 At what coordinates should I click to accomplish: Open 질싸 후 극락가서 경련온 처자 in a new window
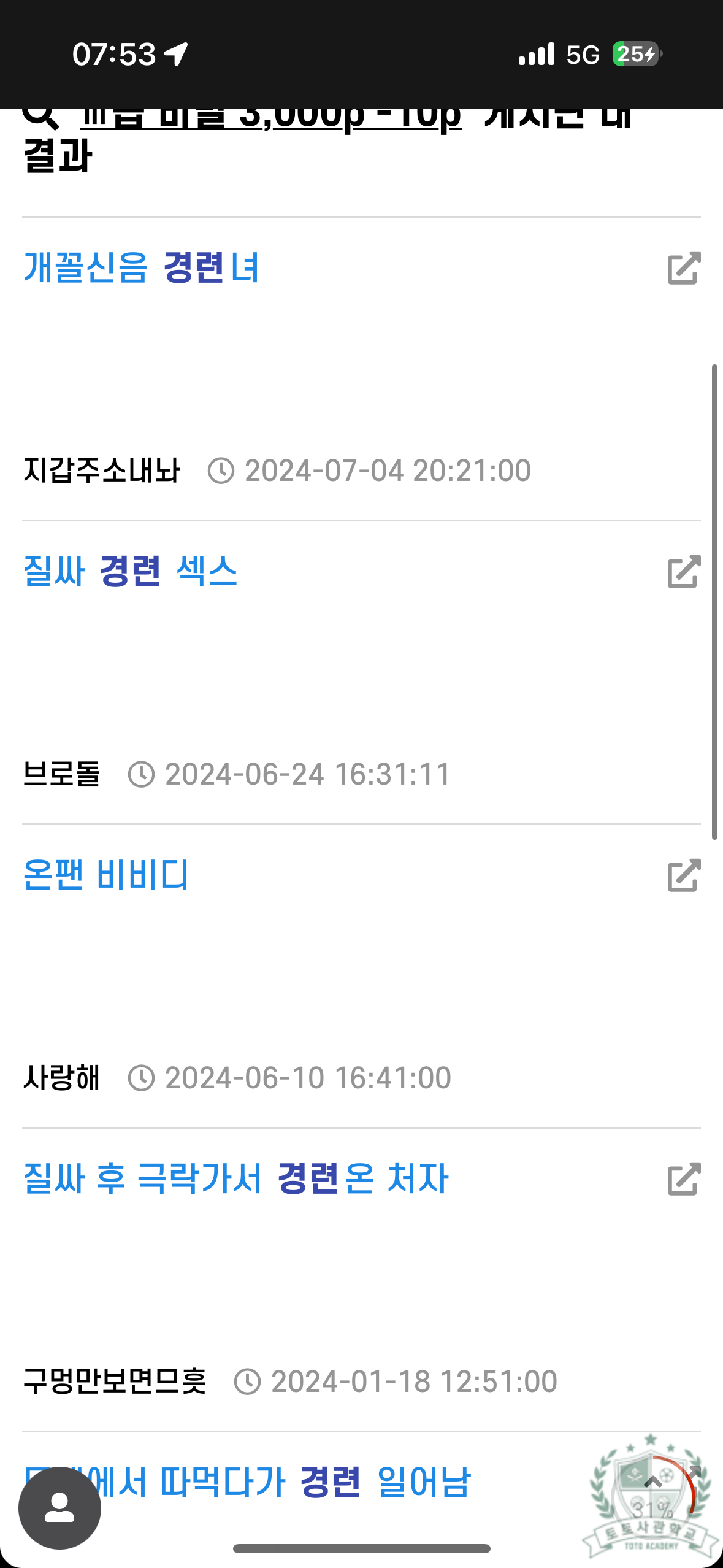coord(683,1178)
